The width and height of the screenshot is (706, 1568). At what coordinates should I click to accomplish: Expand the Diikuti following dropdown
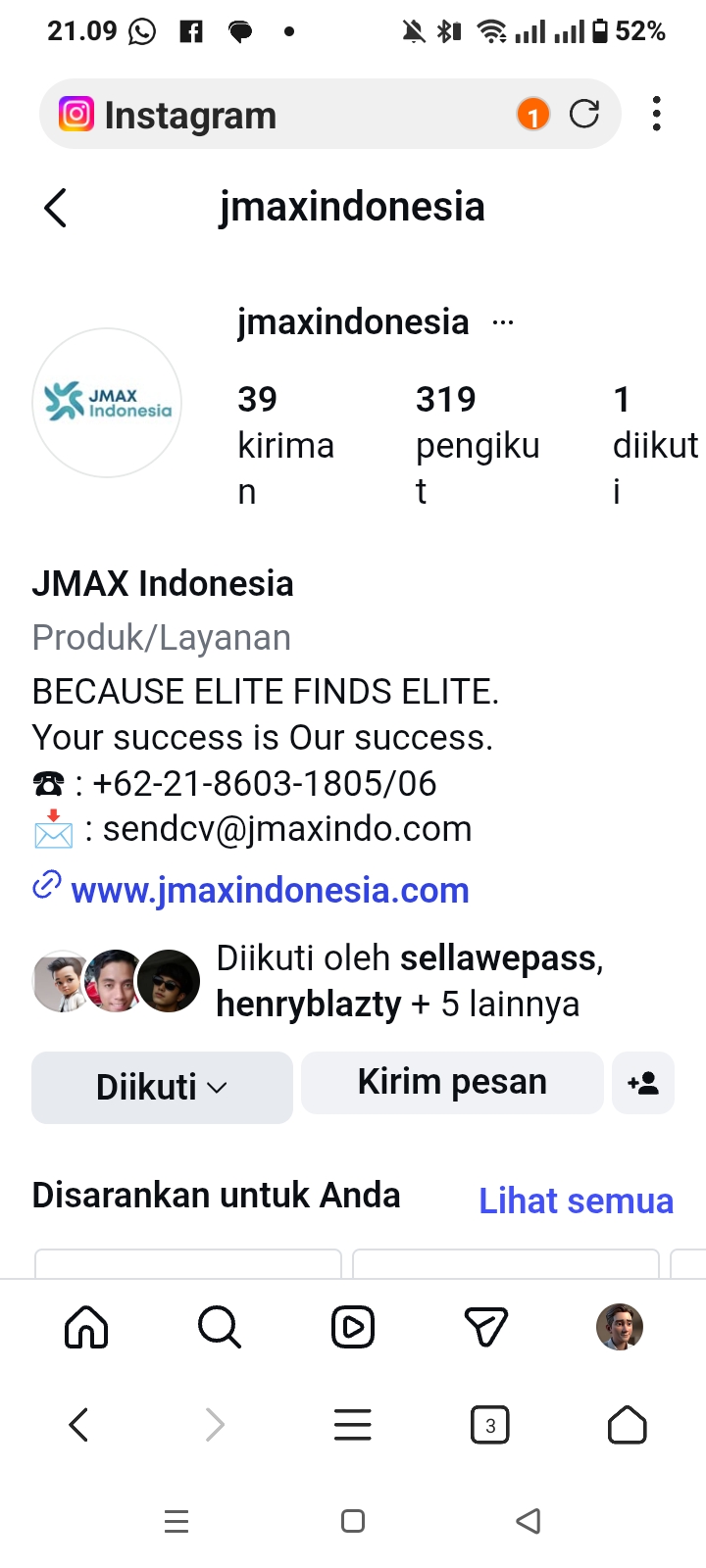coord(162,1087)
